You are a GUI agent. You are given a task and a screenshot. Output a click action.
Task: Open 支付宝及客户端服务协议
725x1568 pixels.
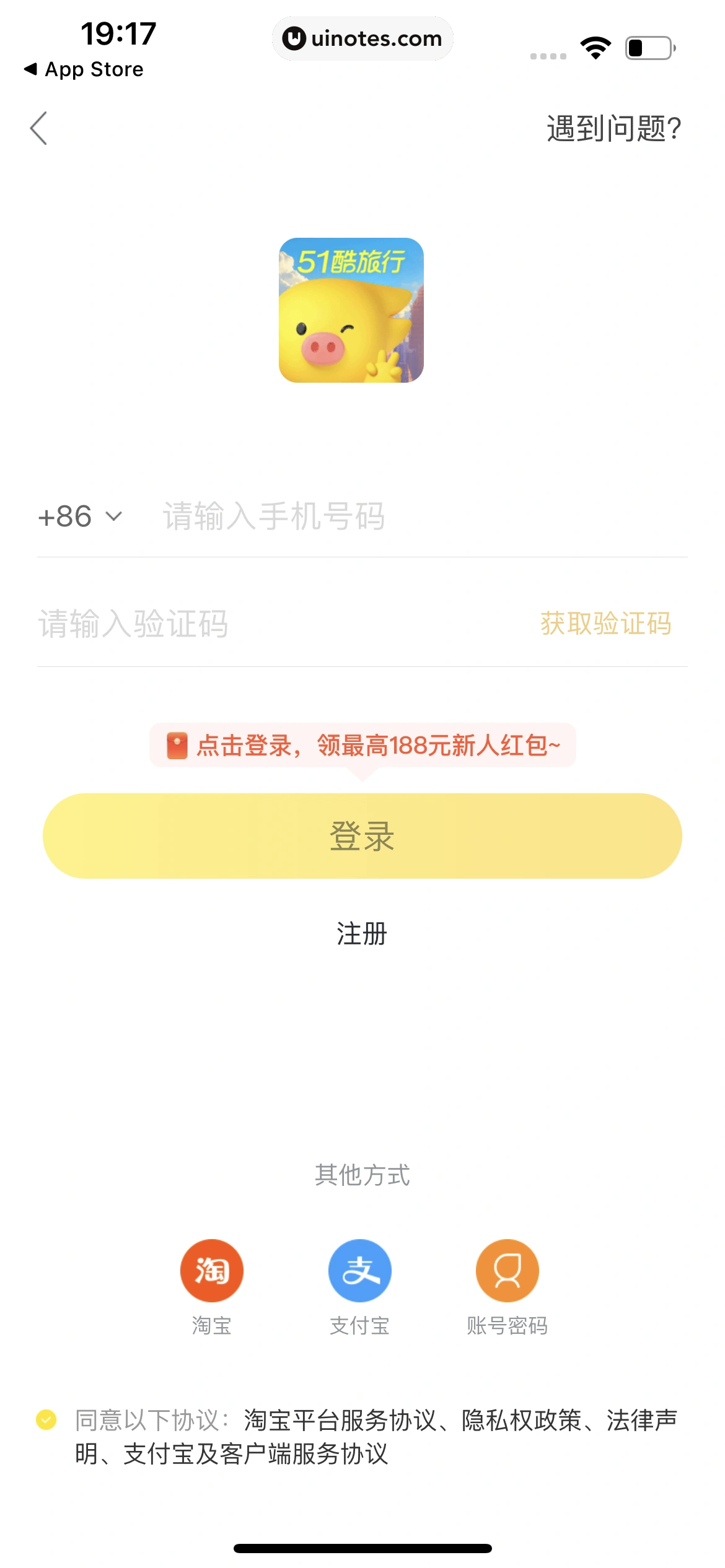point(255,1454)
